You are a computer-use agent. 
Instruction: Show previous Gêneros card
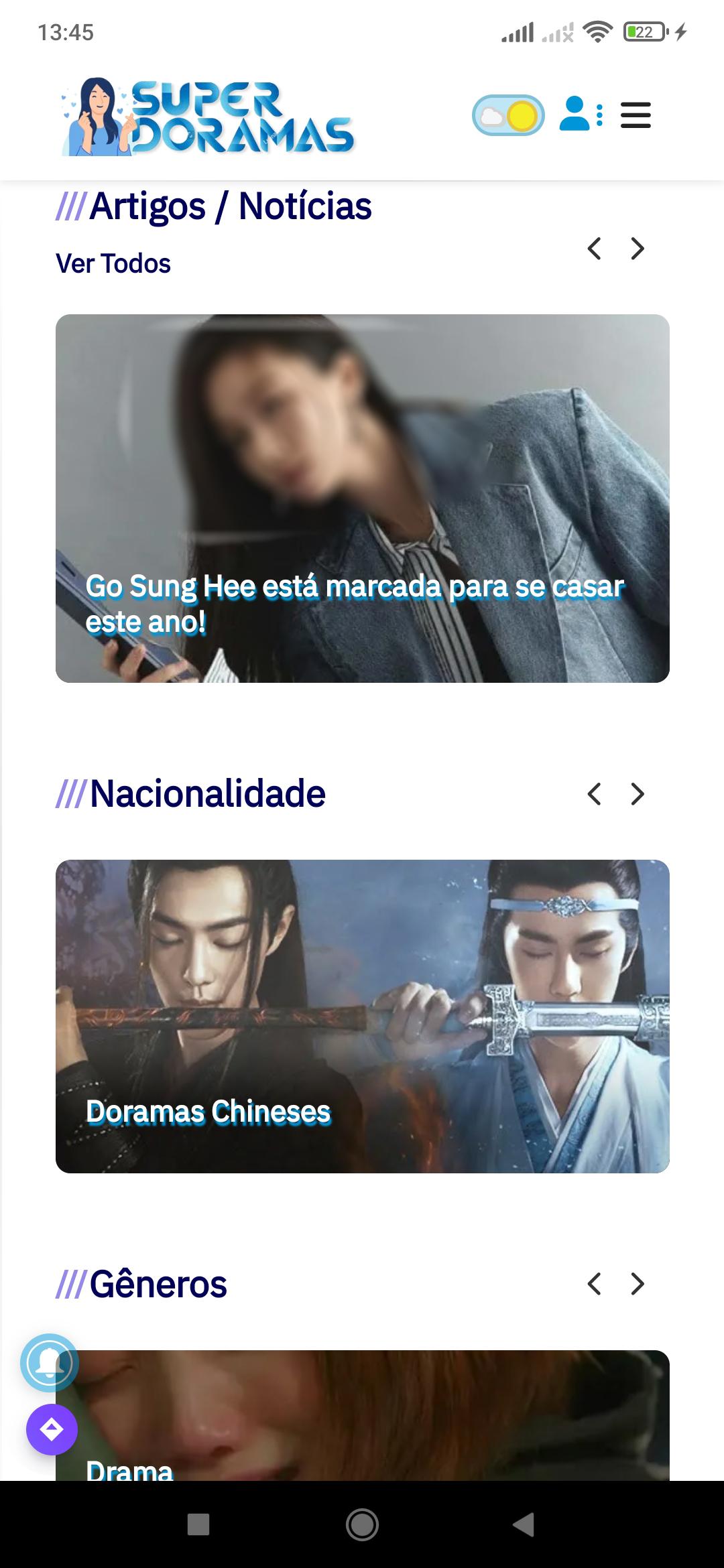[594, 1284]
